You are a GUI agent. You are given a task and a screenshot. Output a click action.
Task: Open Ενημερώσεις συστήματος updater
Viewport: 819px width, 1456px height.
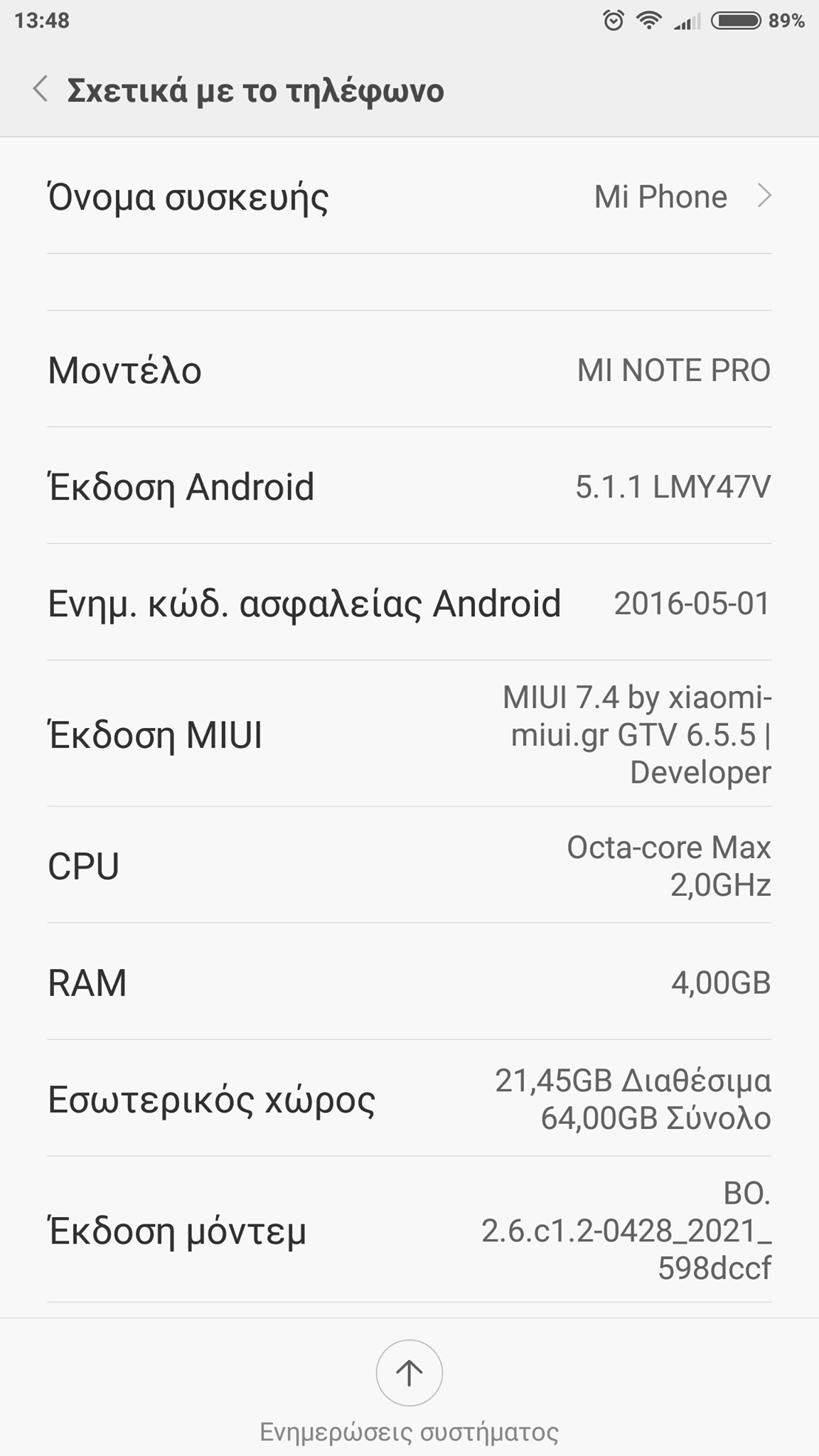(x=409, y=1373)
